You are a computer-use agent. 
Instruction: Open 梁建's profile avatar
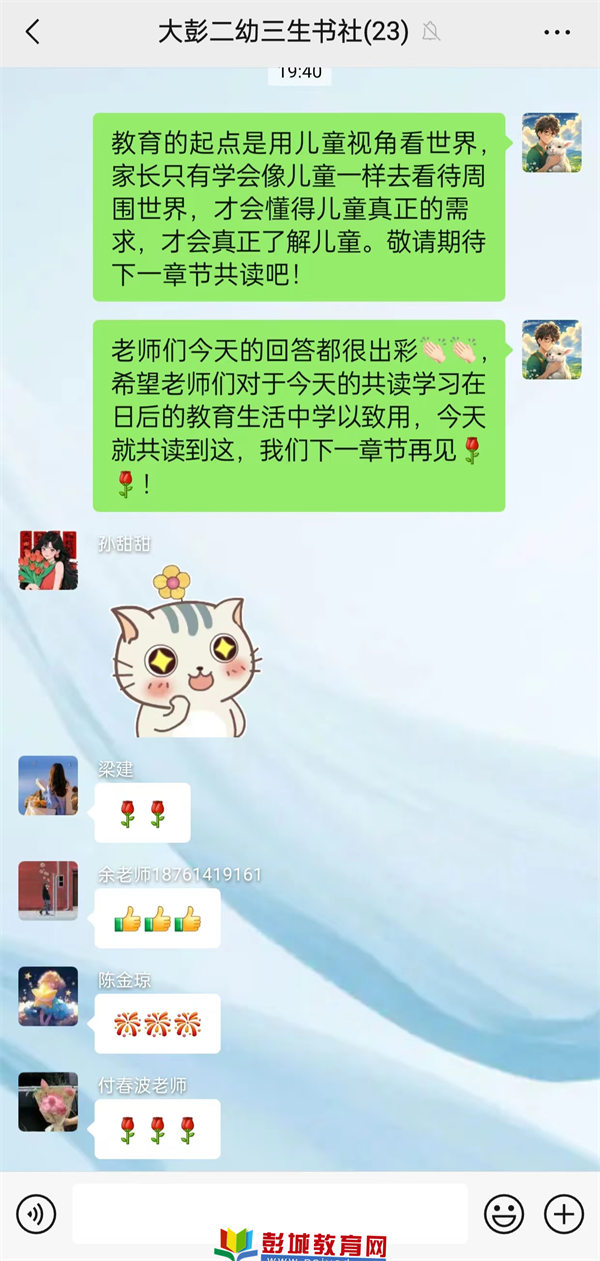point(48,785)
